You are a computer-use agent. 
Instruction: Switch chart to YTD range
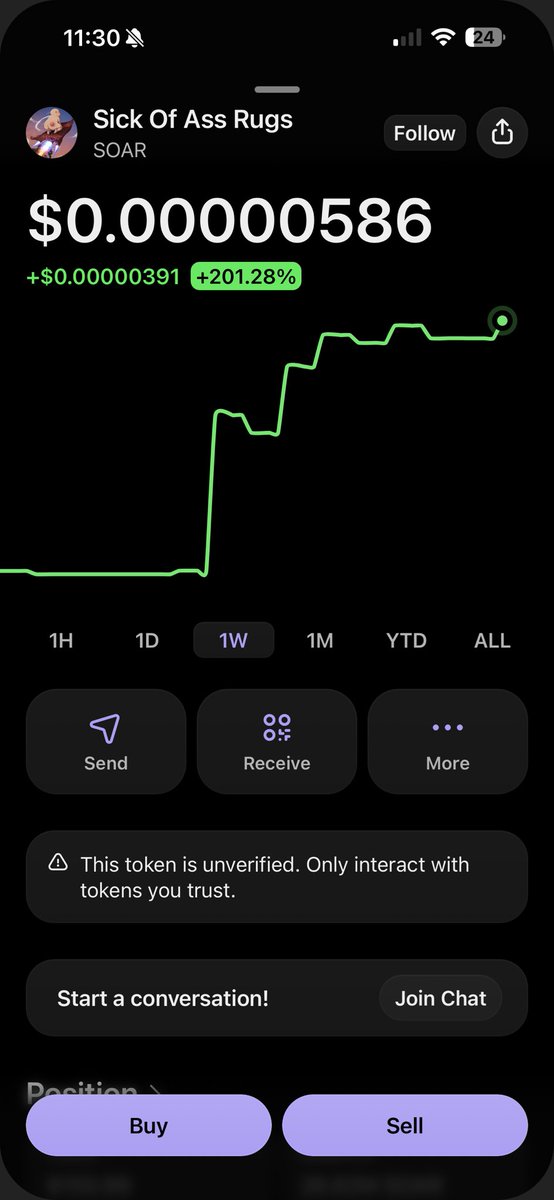coord(406,641)
